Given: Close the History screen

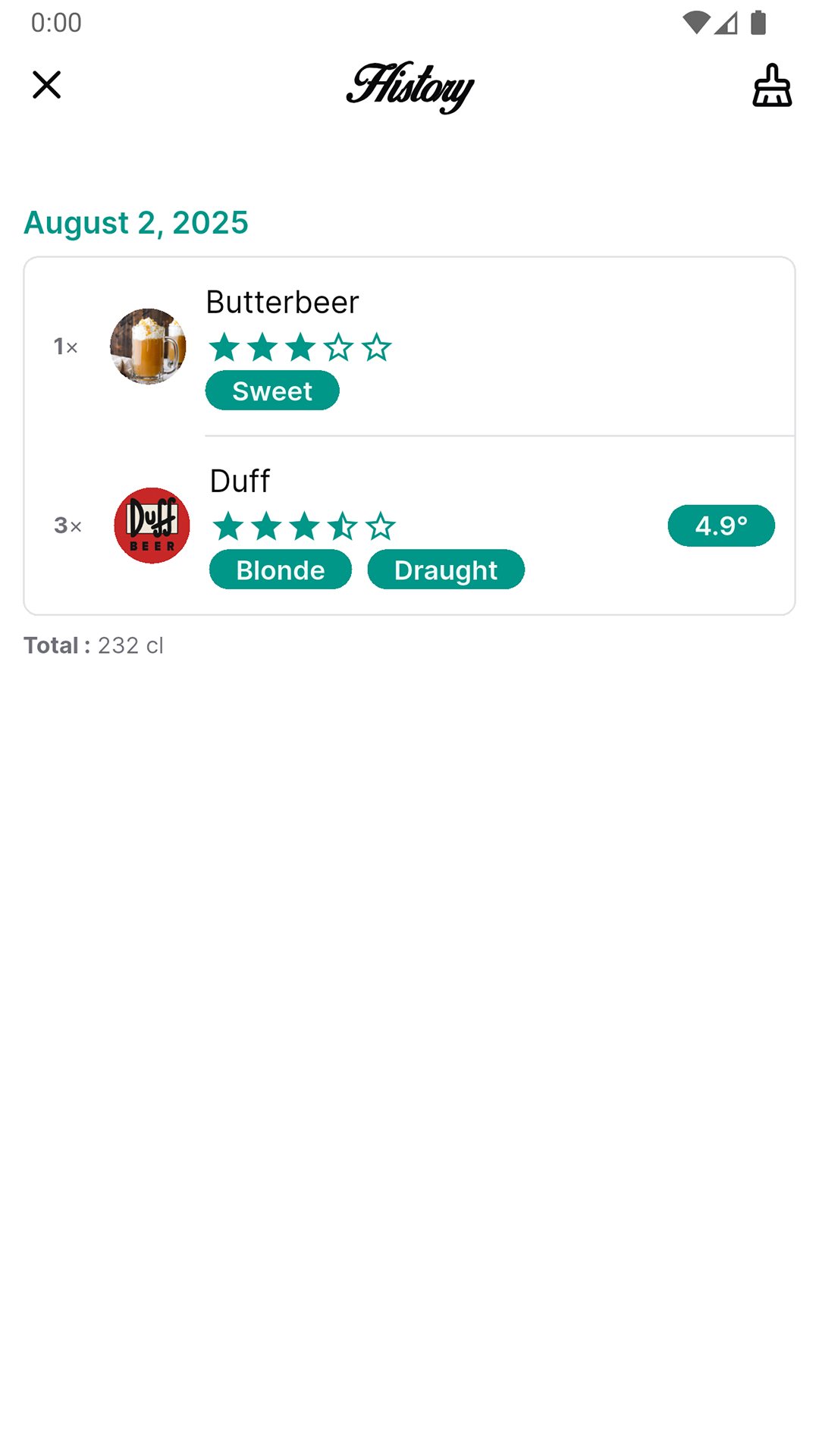Looking at the screenshot, I should click(x=46, y=84).
